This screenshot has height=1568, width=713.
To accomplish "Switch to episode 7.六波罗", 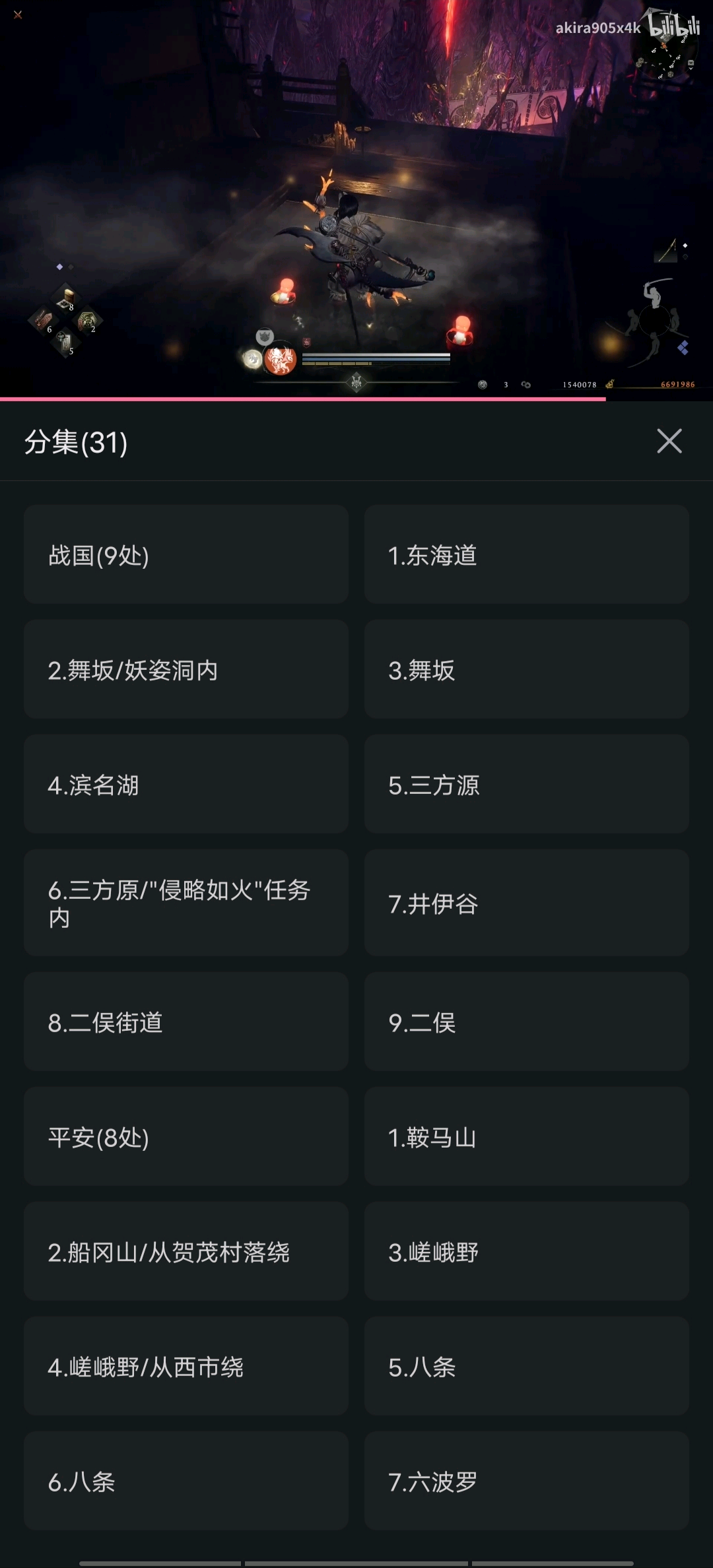I will (526, 1481).
